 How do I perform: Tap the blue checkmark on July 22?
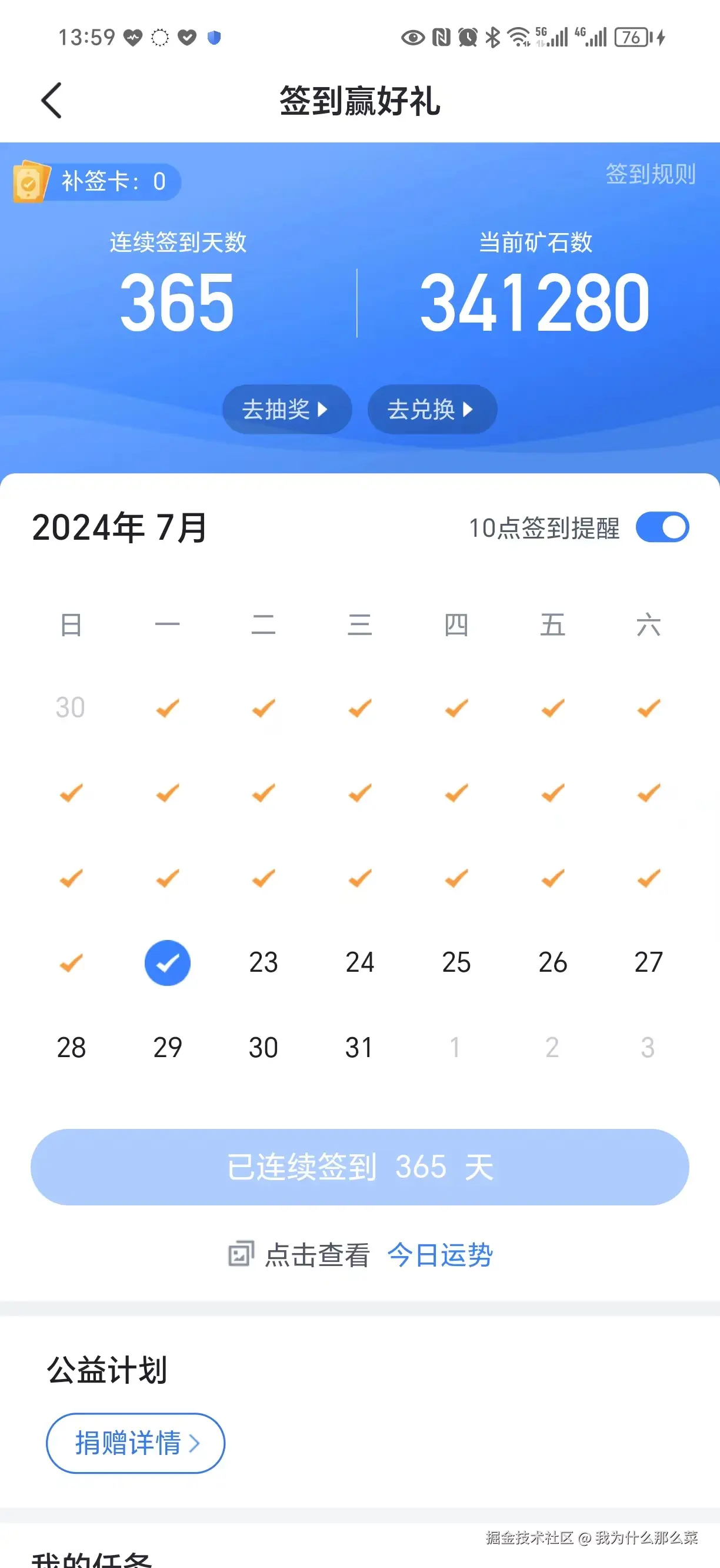[167, 962]
